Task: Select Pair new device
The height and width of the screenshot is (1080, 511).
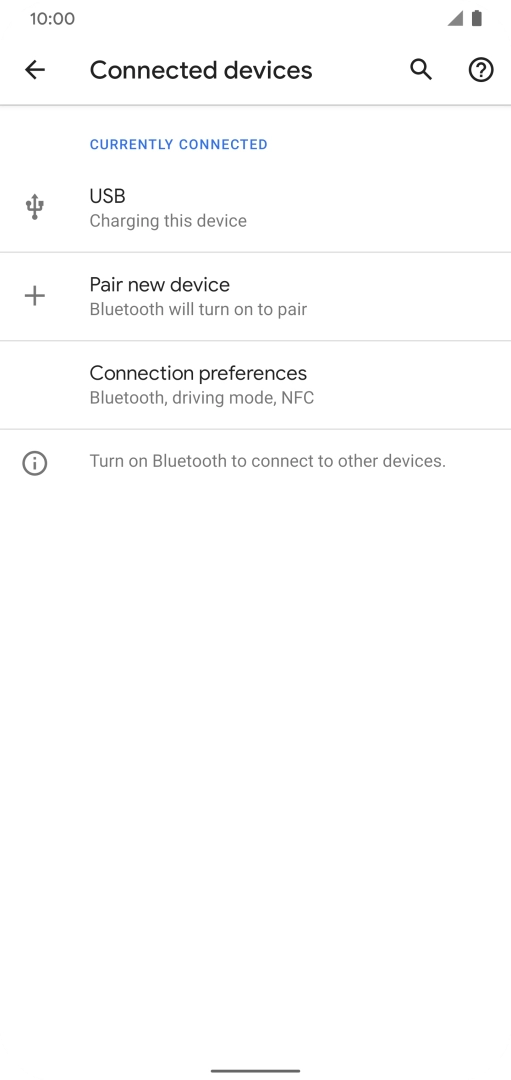Action: (256, 296)
